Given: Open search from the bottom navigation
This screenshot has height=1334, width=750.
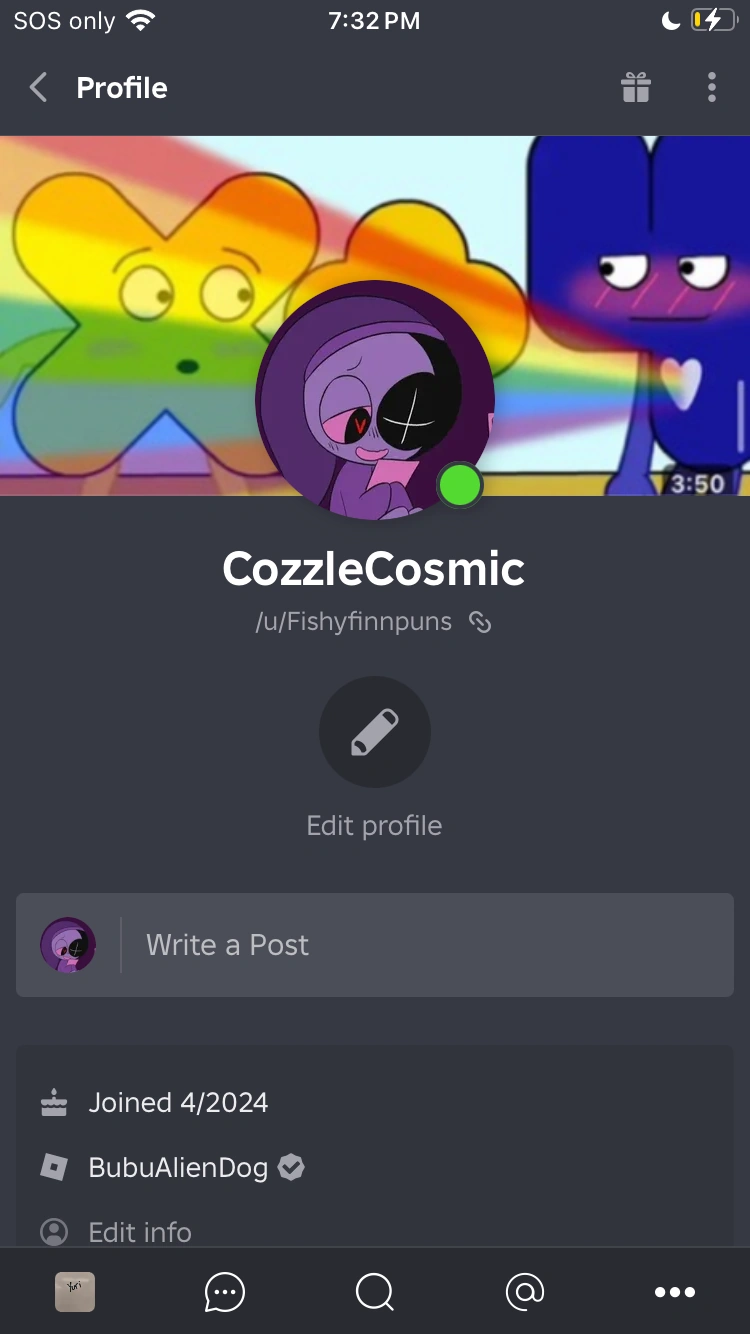Looking at the screenshot, I should (375, 1292).
